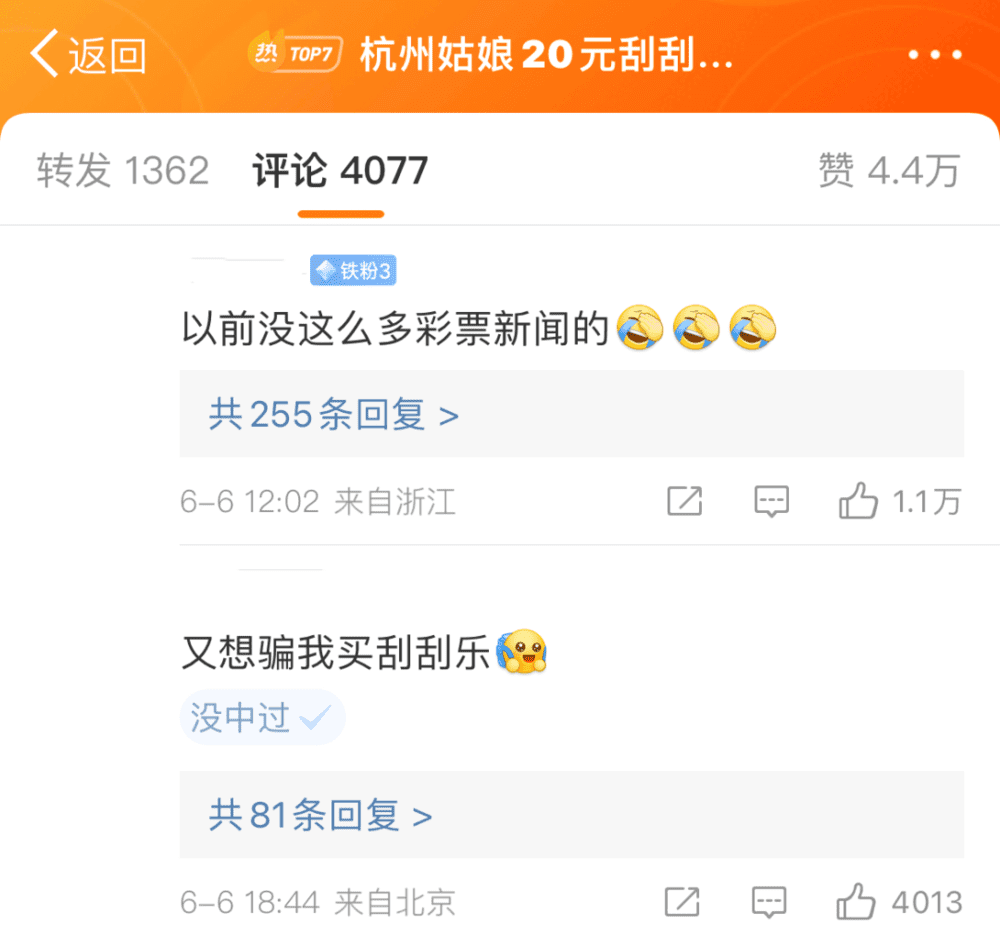Tap the 没中过 tag chip
This screenshot has width=1000, height=936.
pos(261,717)
